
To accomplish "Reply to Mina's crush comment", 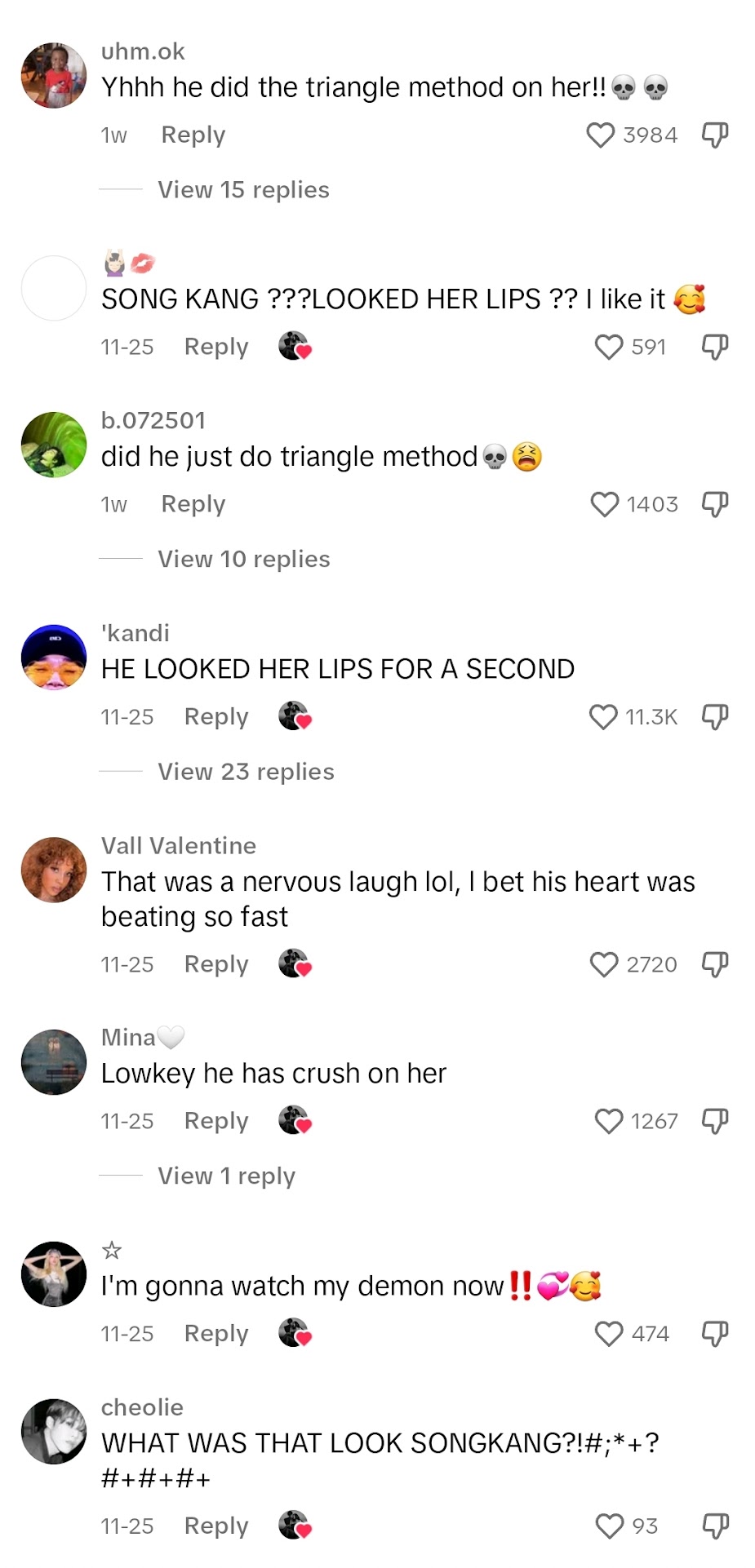I will (215, 1121).
